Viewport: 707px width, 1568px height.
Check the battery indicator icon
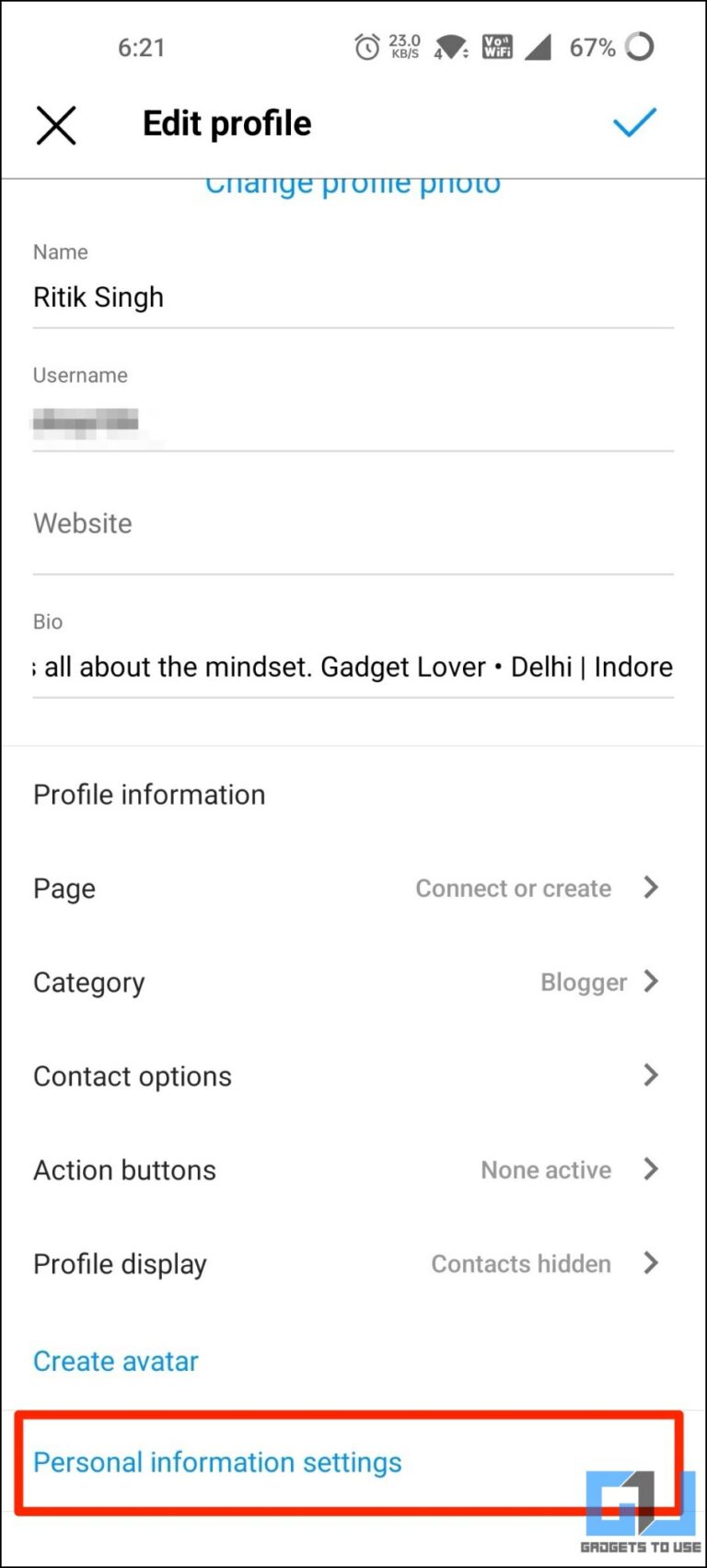click(640, 46)
